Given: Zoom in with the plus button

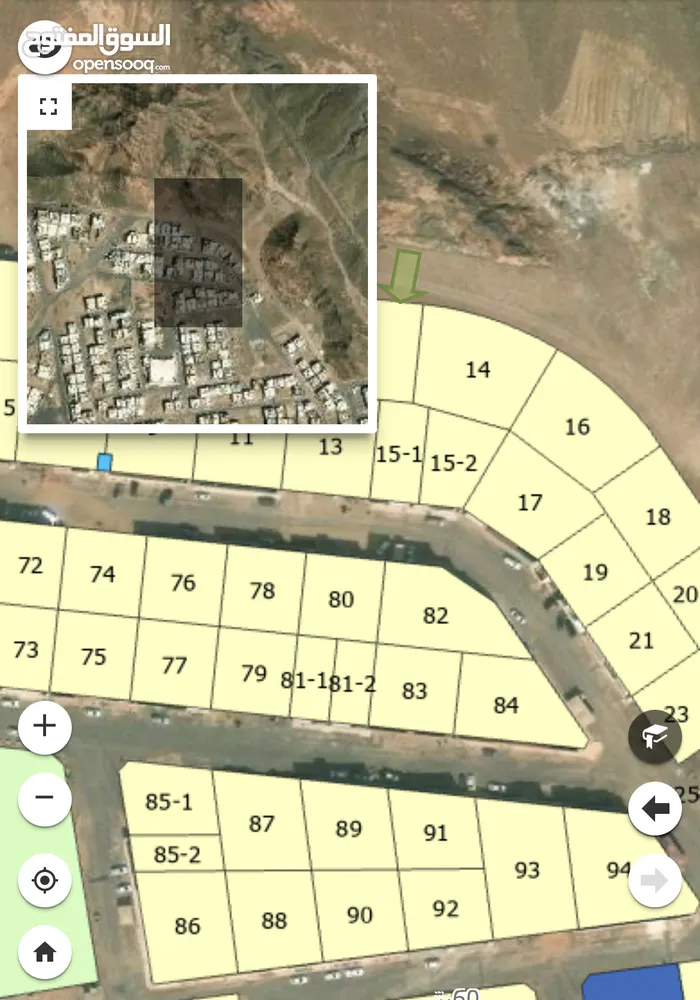Looking at the screenshot, I should coord(45,726).
